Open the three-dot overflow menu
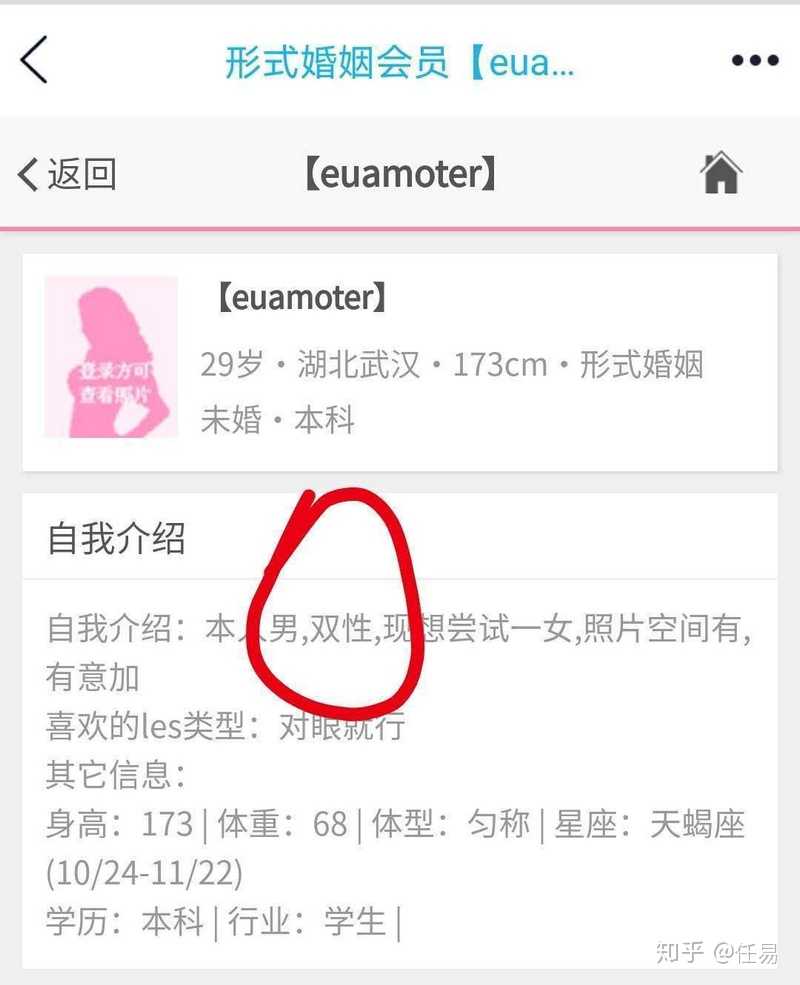 (x=755, y=62)
